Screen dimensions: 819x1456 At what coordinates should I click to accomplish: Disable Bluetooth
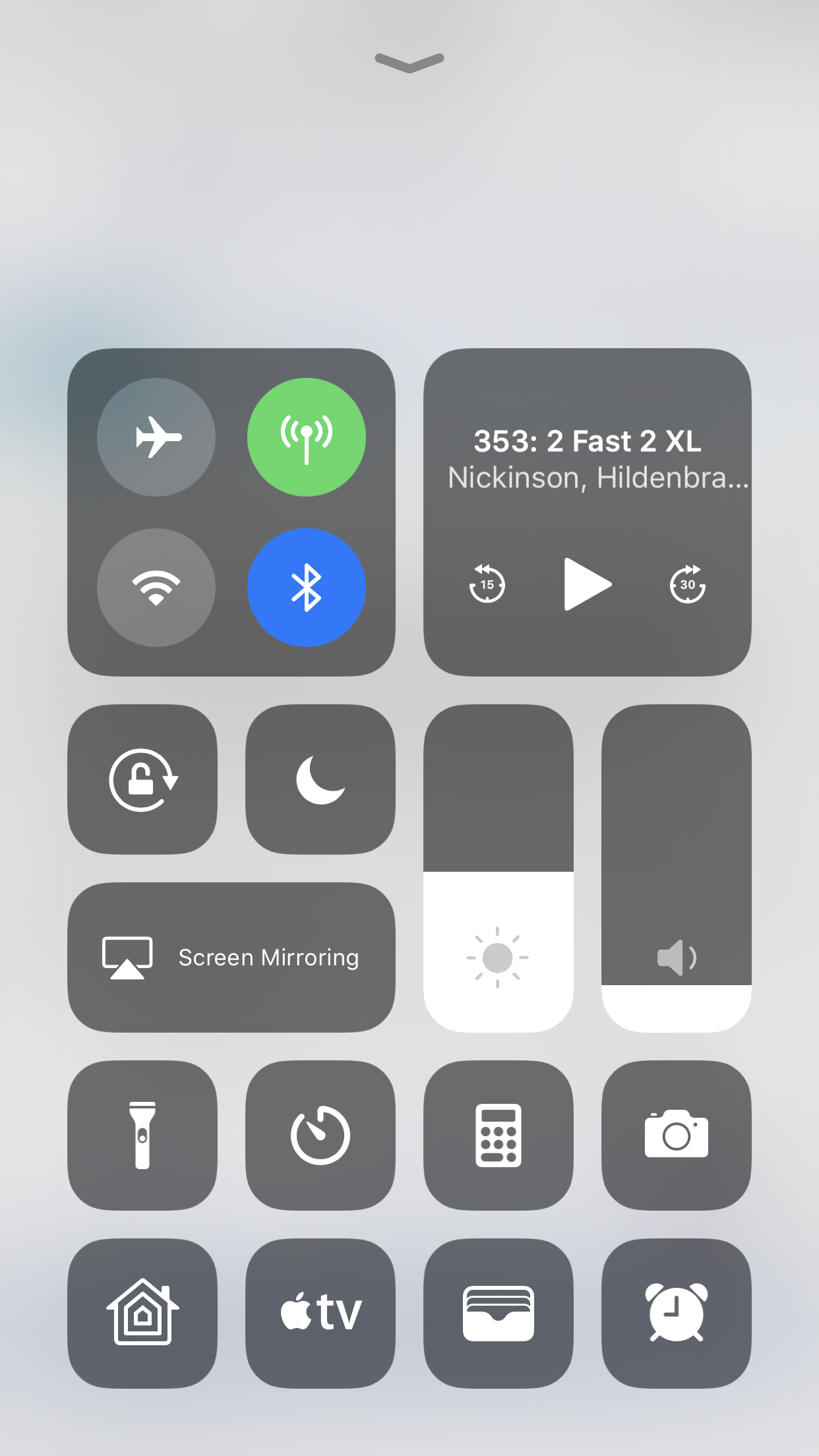pos(307,588)
